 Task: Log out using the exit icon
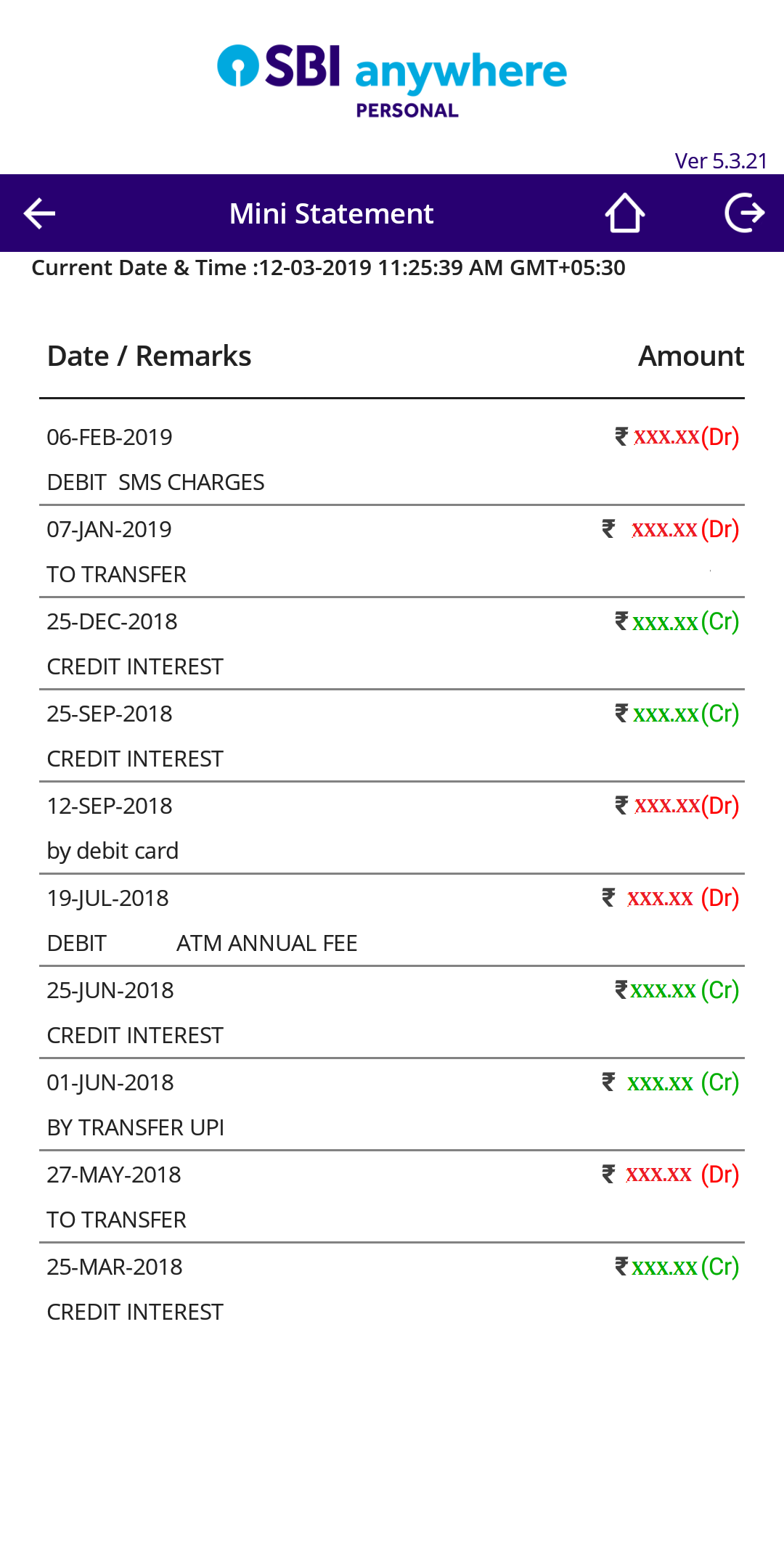(x=745, y=213)
